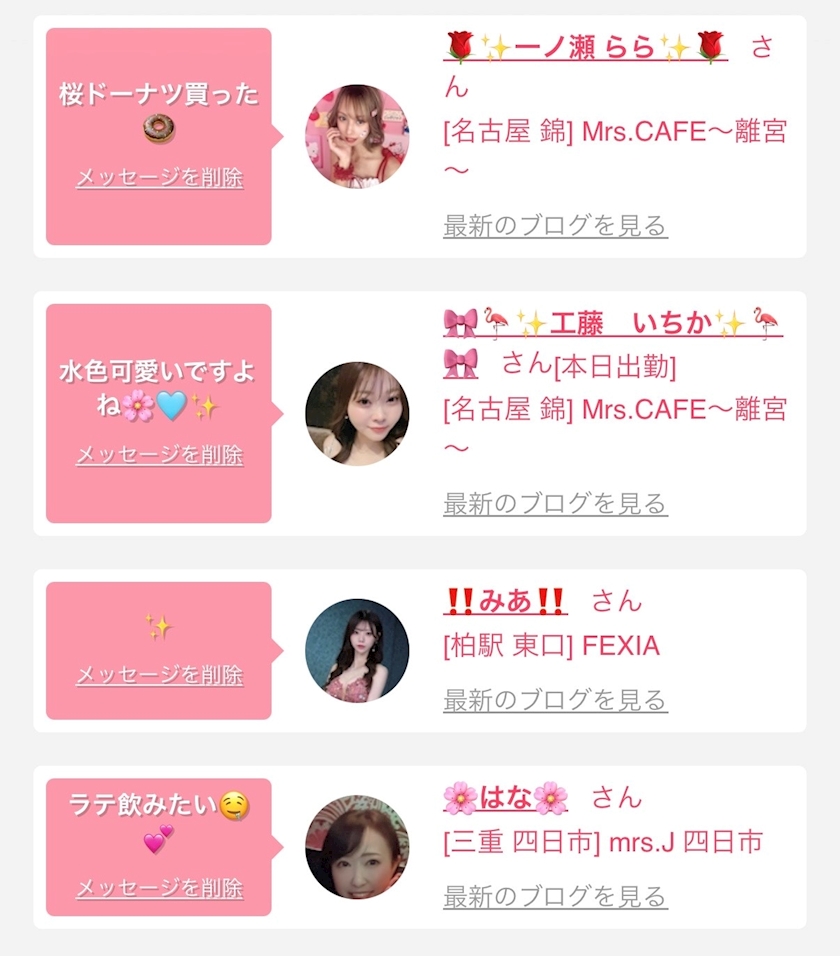Open 一ノ瀬 らら's profile name link

tap(585, 47)
